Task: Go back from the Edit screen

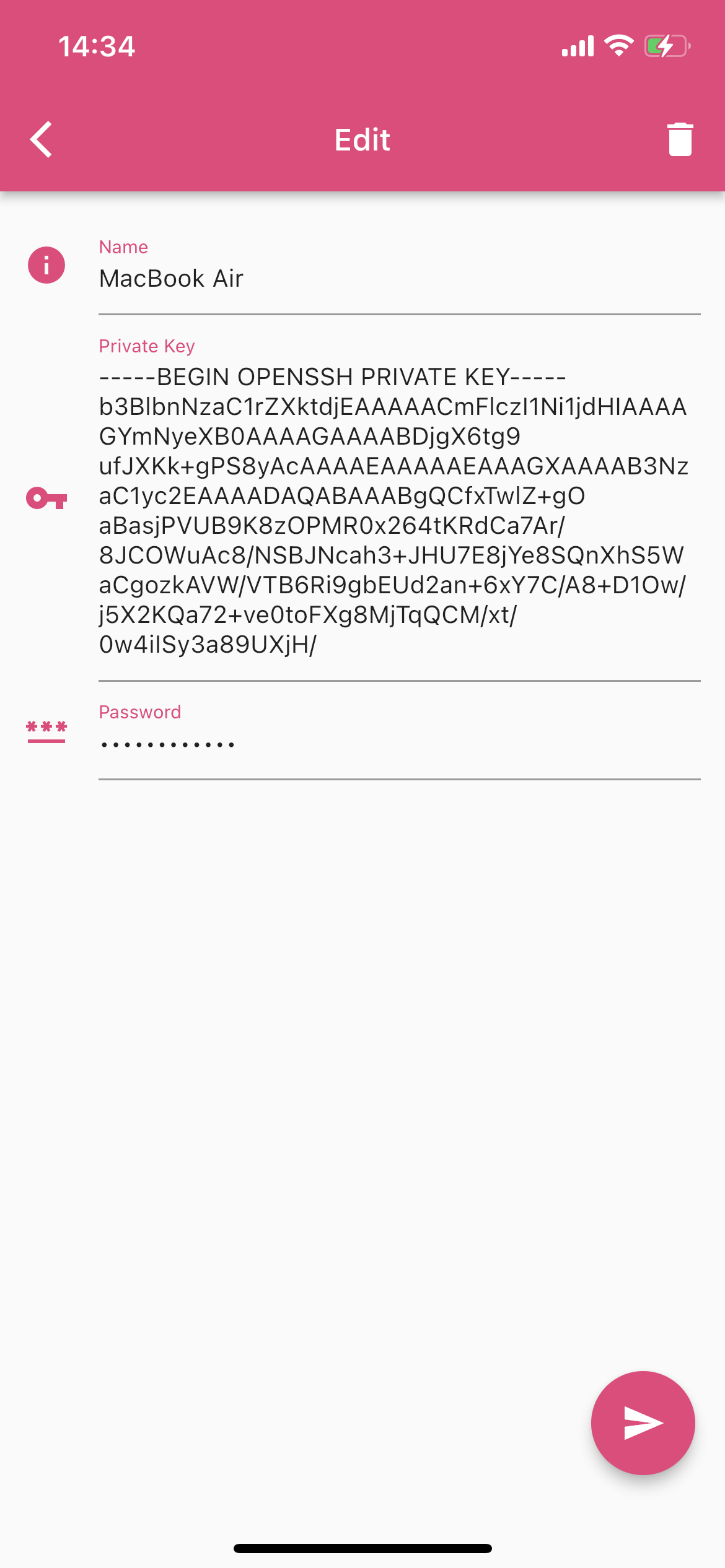Action: [x=42, y=139]
